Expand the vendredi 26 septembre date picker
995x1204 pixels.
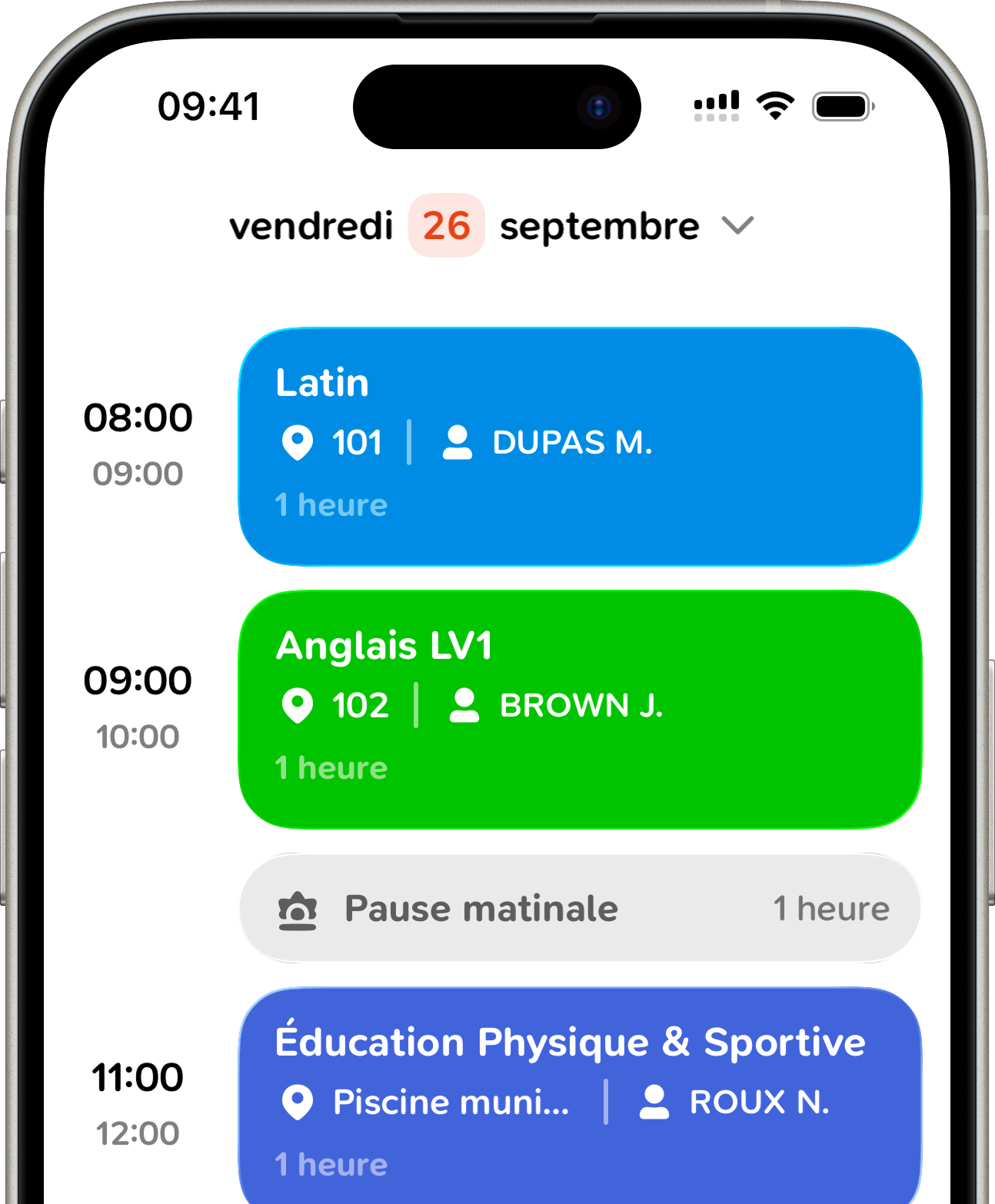(x=737, y=226)
